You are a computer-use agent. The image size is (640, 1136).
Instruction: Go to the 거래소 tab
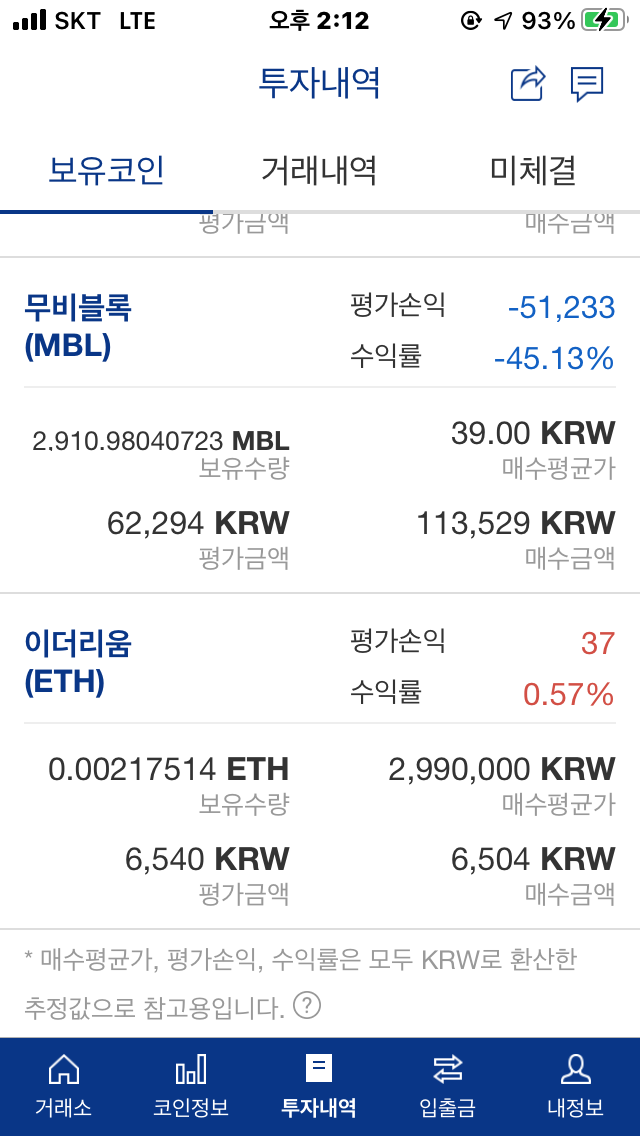pos(63,1085)
